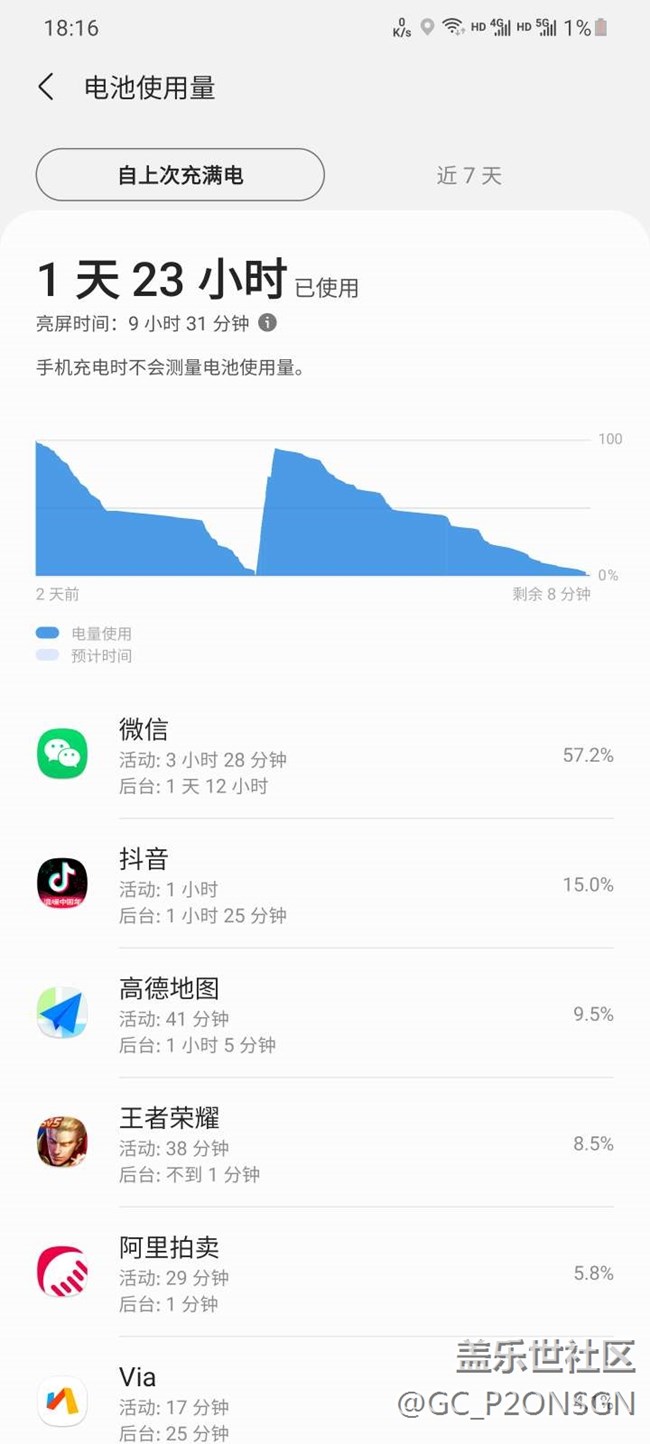Select the 自上次充满电 tab
This screenshot has width=650, height=1444.
pyautogui.click(x=180, y=175)
